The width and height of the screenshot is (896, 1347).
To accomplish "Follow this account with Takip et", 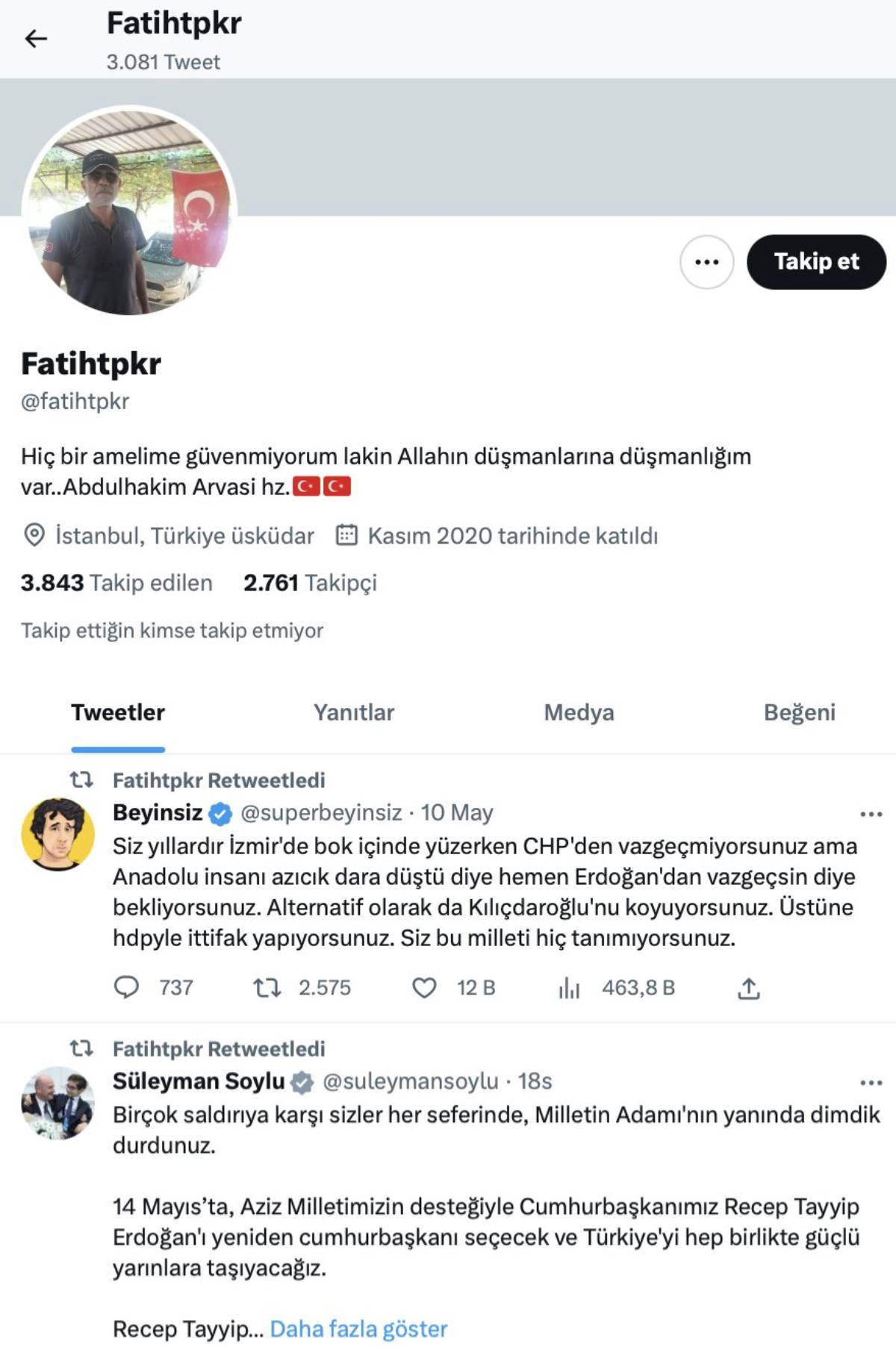I will click(x=816, y=262).
